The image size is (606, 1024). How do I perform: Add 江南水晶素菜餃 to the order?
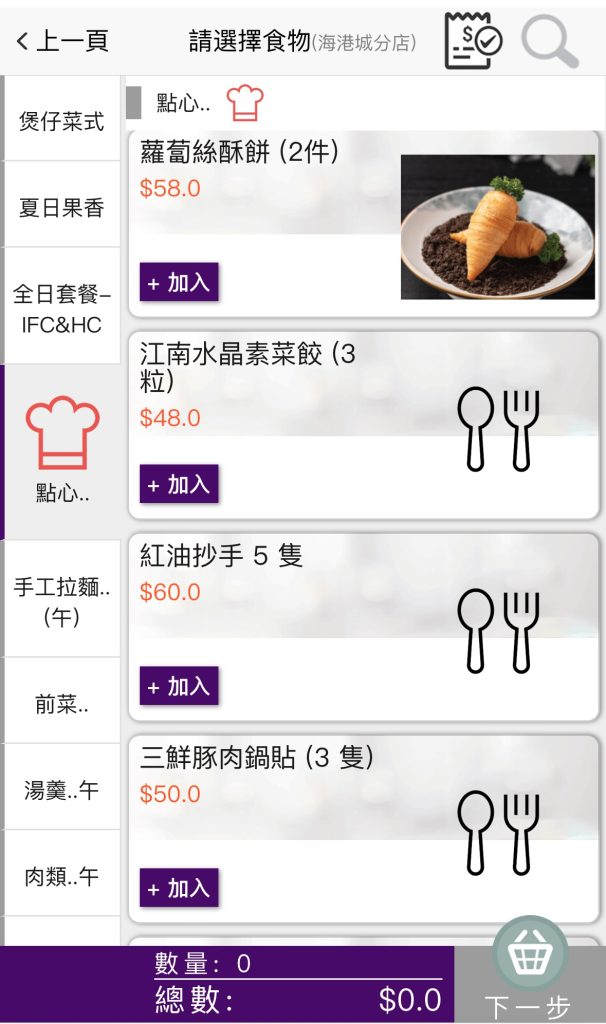coord(179,485)
